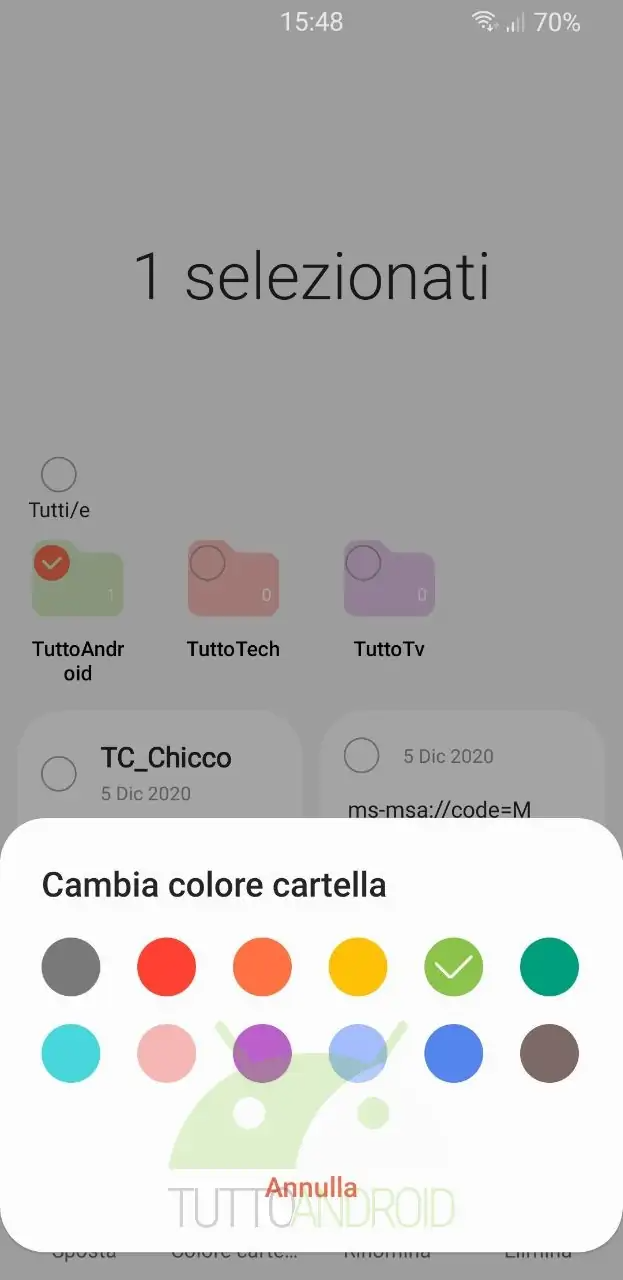The image size is (623, 1280).
Task: Select the royal blue color swatch
Action: coord(454,1053)
